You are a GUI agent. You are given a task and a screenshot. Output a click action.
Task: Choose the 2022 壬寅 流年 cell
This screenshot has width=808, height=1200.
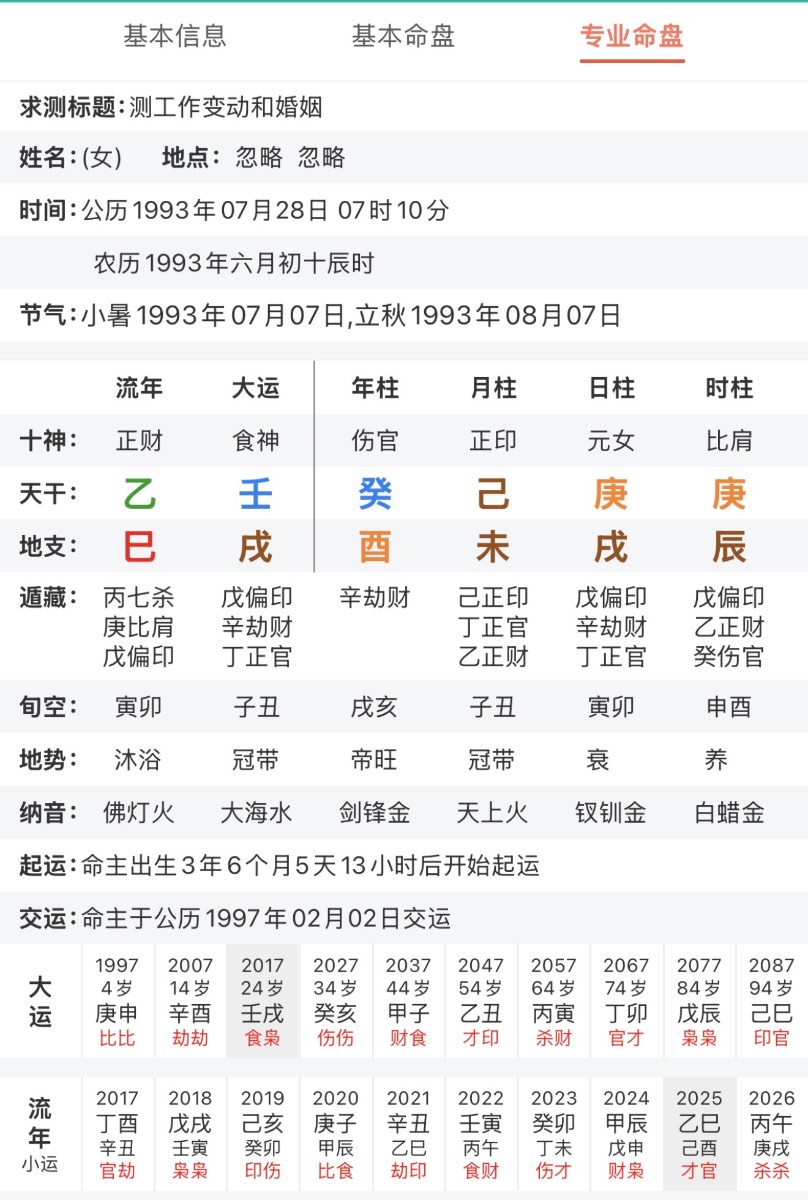pos(481,1134)
